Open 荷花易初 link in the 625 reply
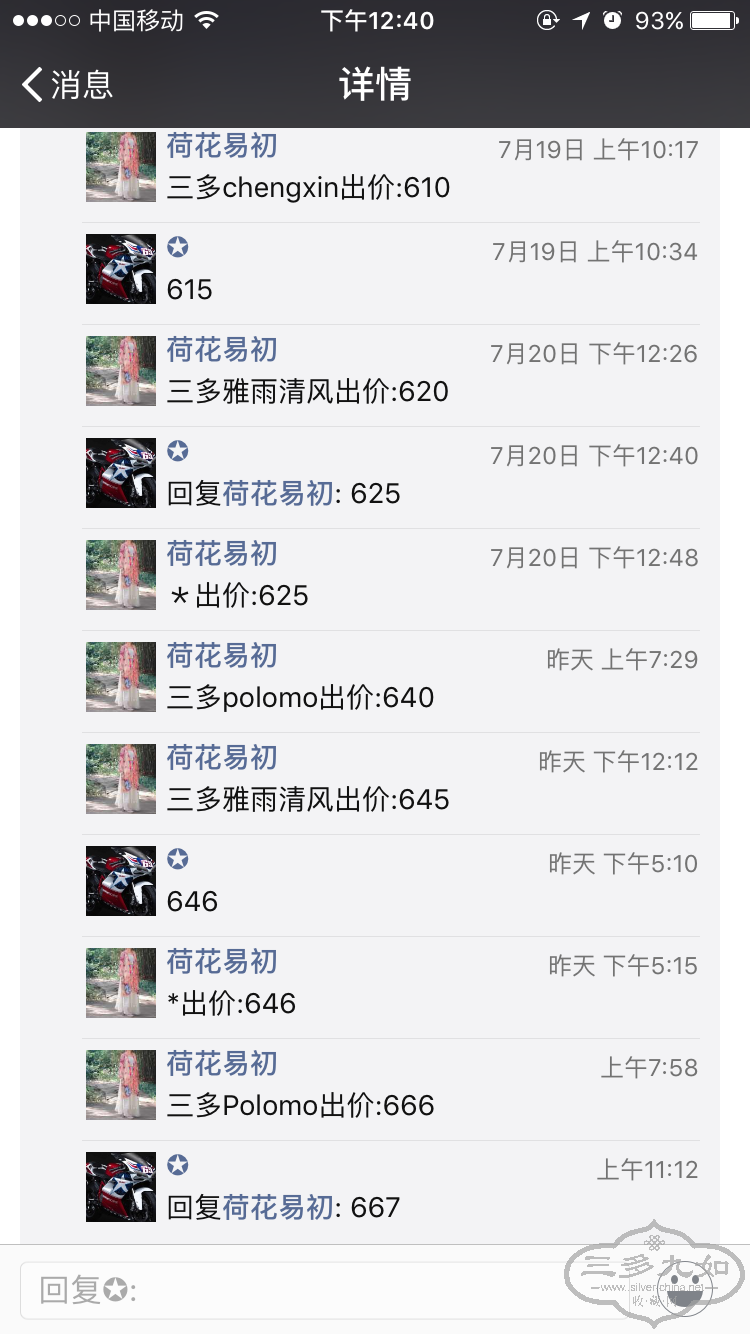This screenshot has width=750, height=1334. 278,494
